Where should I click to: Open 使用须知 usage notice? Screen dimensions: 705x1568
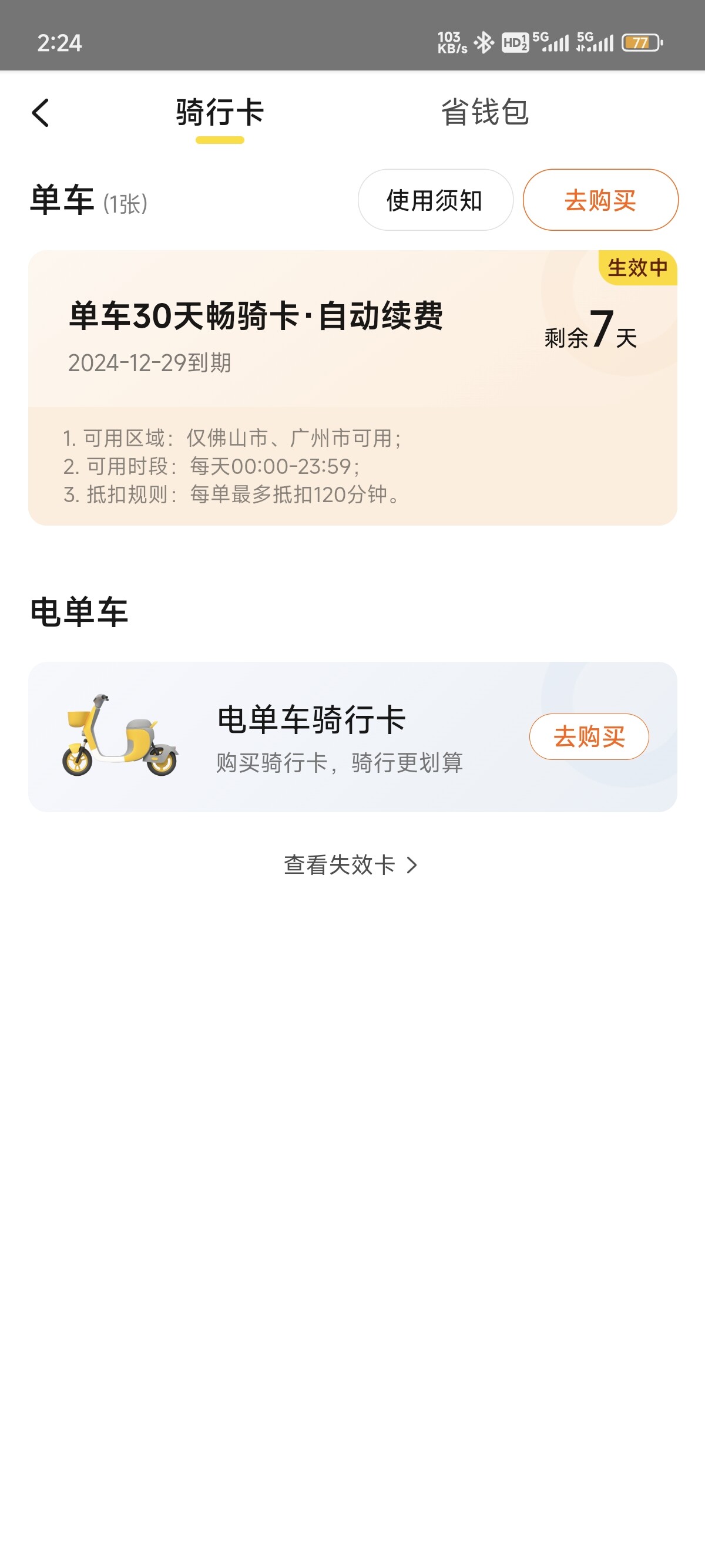pos(435,200)
